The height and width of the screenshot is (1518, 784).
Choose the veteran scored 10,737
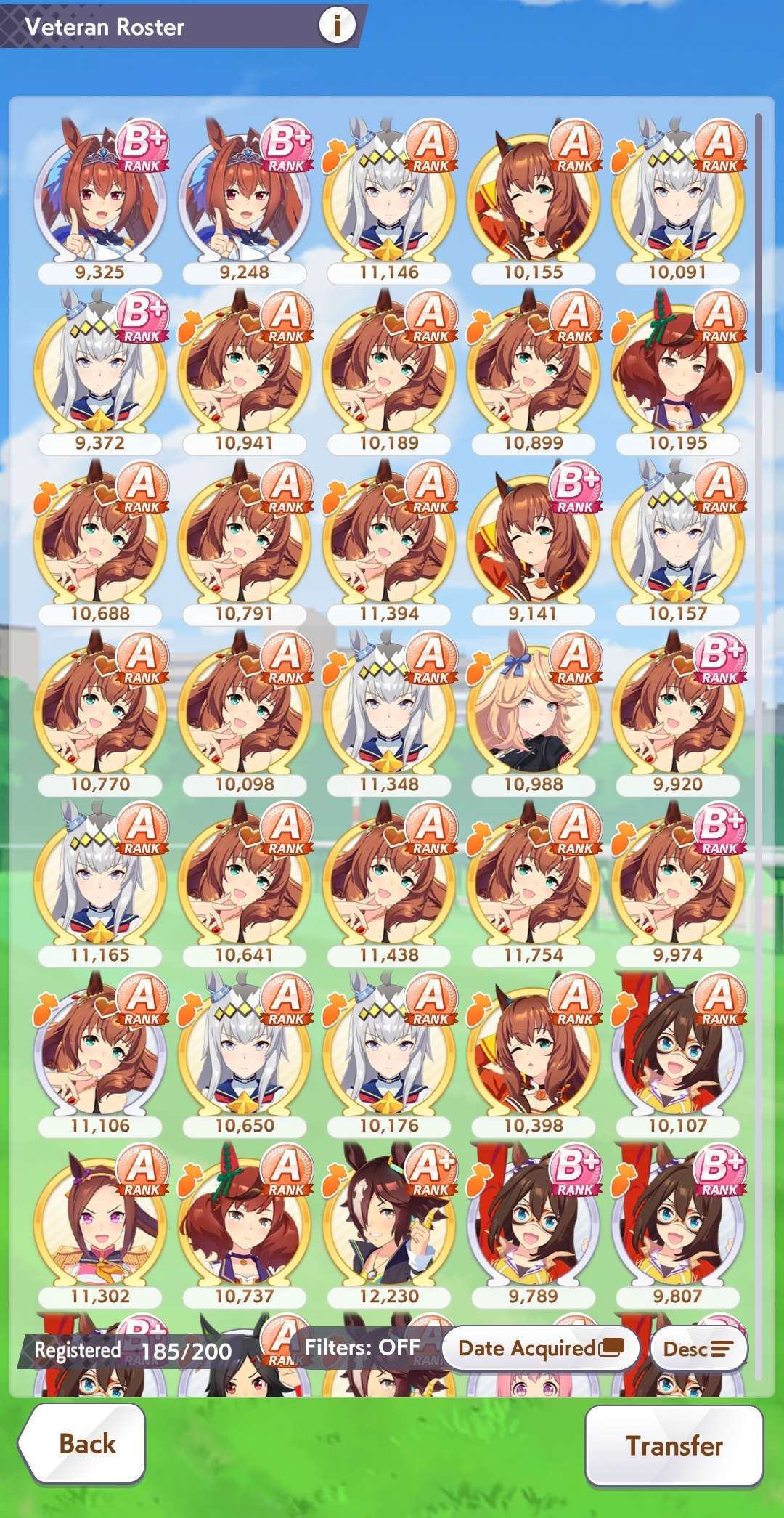click(x=245, y=1220)
